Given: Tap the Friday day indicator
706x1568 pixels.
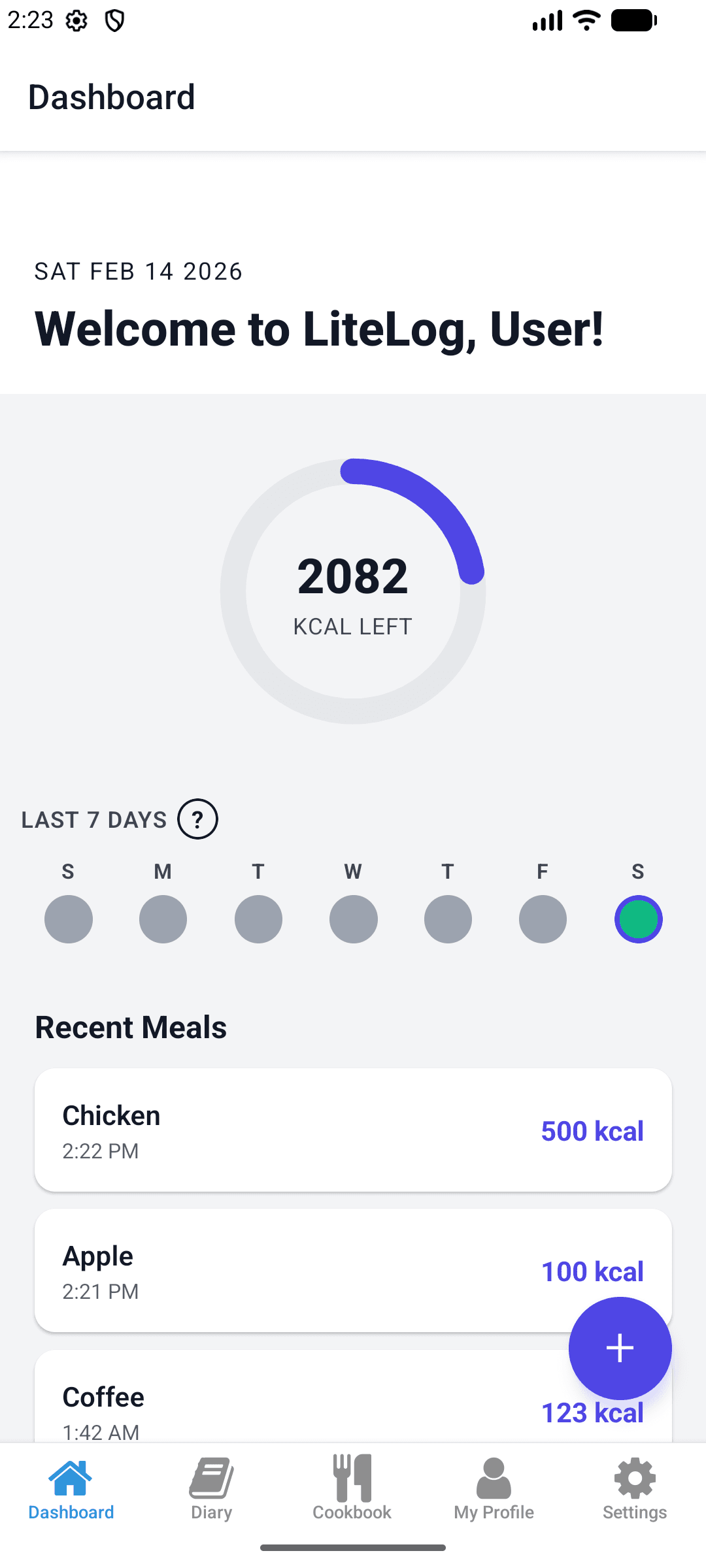Looking at the screenshot, I should (542, 919).
